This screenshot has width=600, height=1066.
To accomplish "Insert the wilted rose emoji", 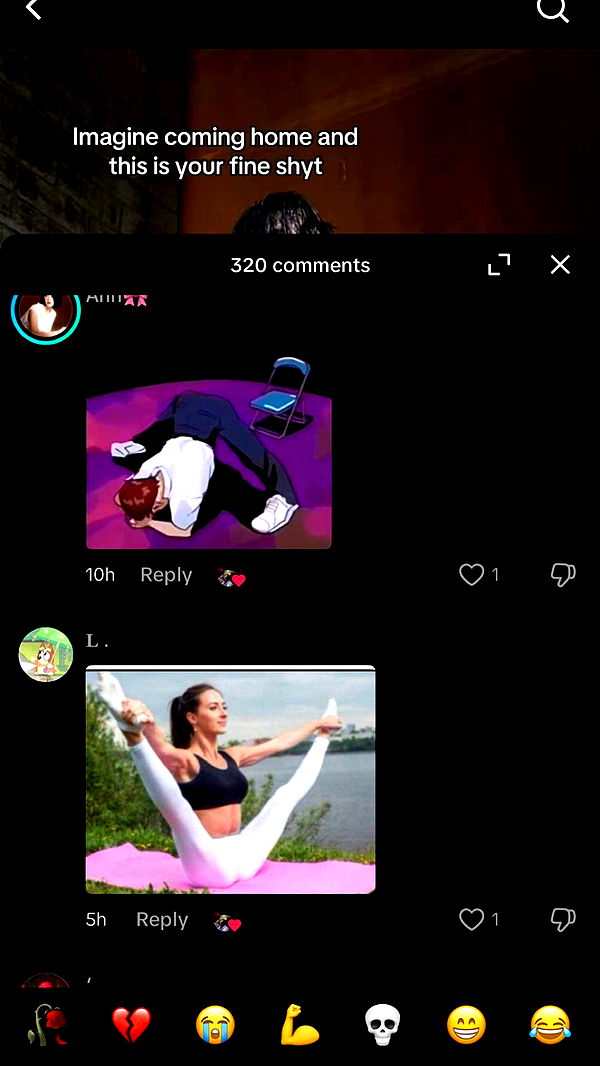I will tap(47, 1025).
